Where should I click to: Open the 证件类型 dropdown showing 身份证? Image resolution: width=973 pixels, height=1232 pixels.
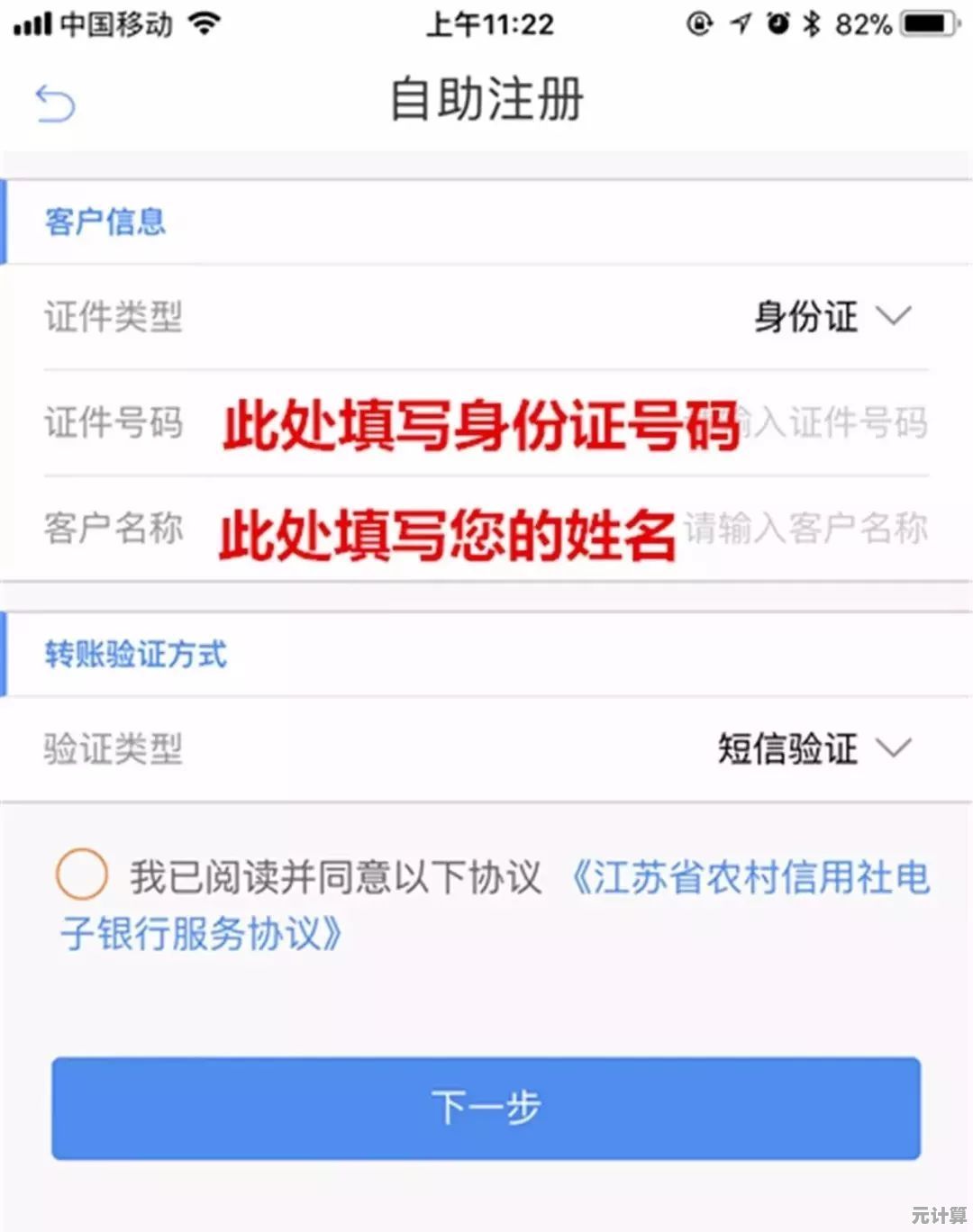pyautogui.click(x=832, y=317)
